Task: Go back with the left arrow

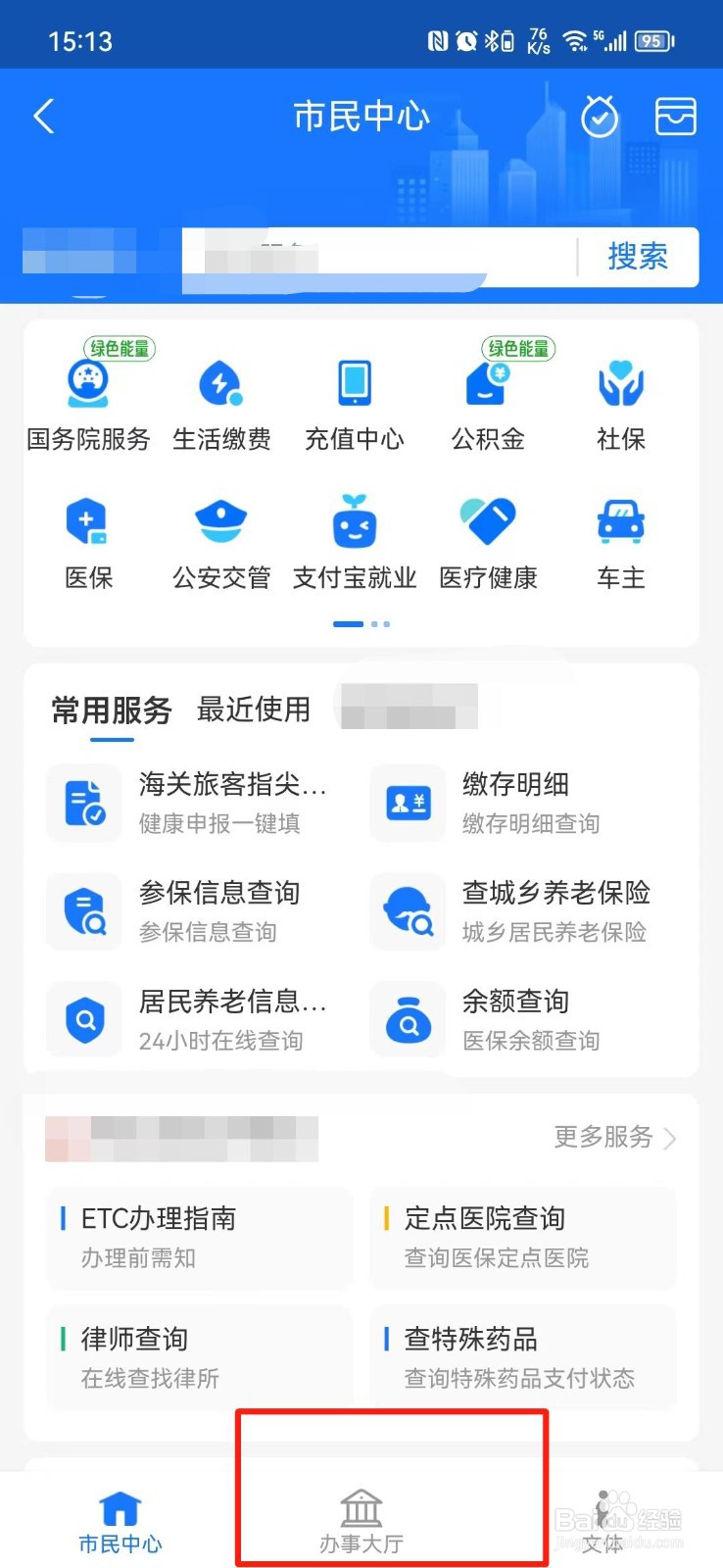Action: pyautogui.click(x=43, y=116)
